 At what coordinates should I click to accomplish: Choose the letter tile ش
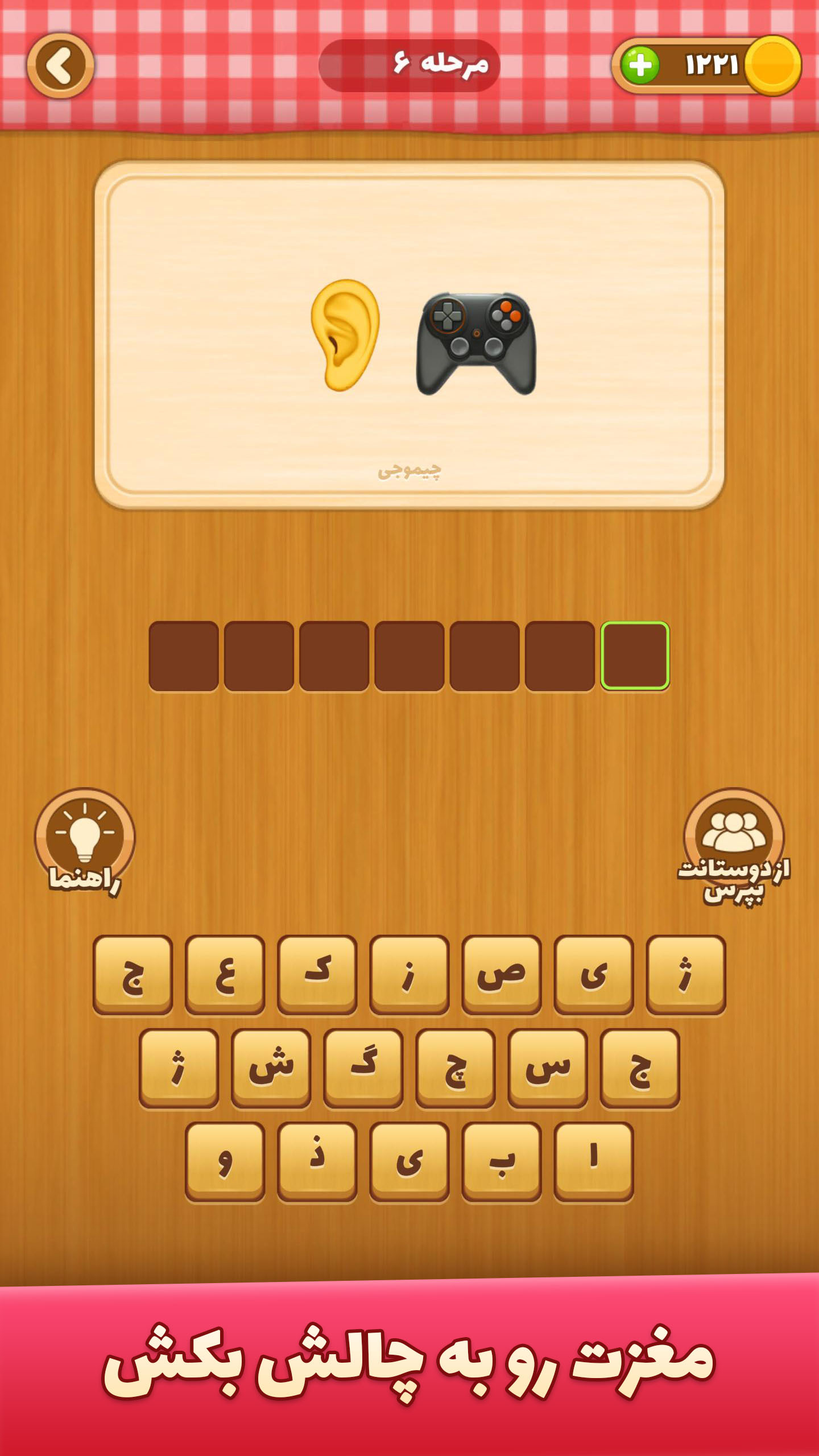(x=271, y=1067)
